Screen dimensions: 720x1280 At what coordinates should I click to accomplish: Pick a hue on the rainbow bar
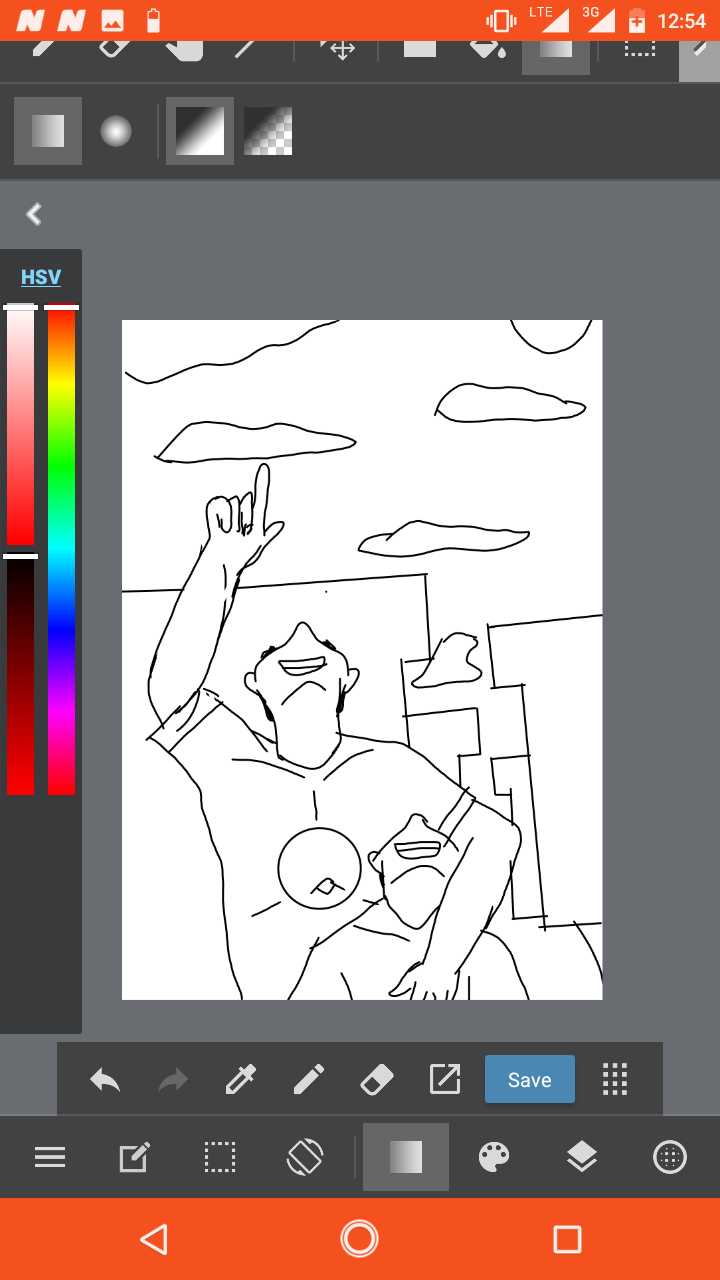tap(61, 550)
